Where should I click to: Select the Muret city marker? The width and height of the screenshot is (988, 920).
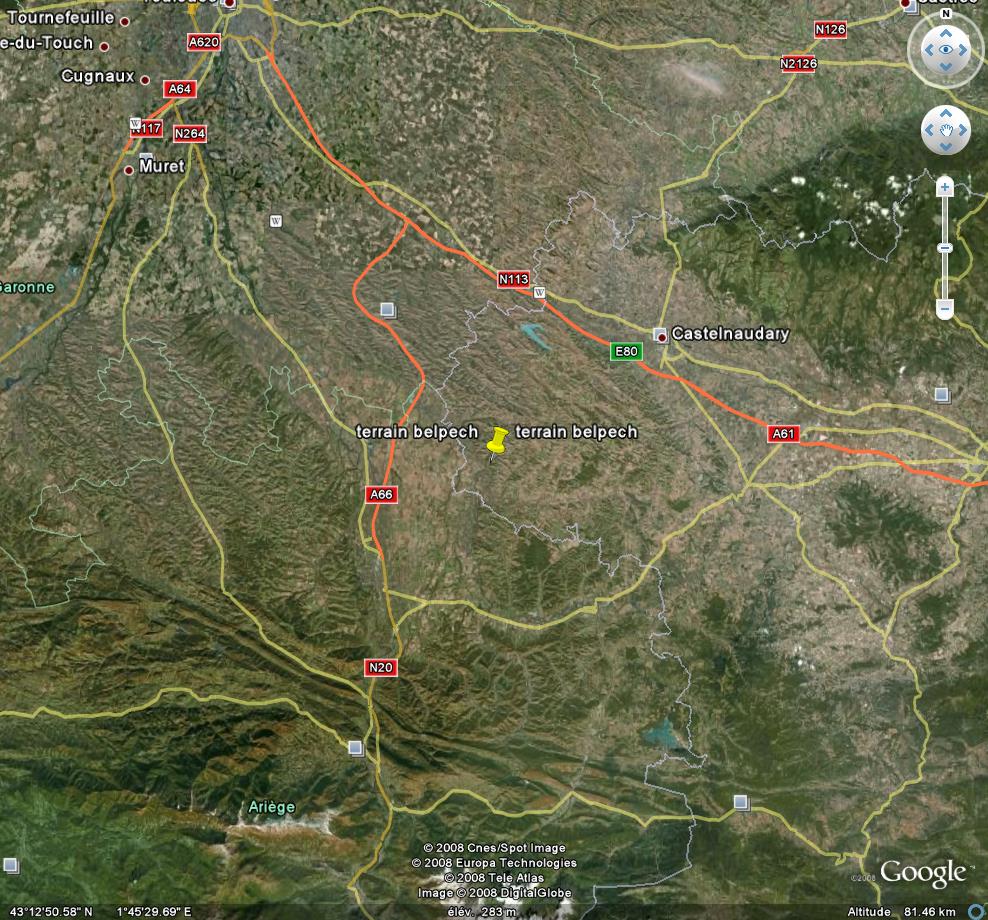click(x=129, y=170)
